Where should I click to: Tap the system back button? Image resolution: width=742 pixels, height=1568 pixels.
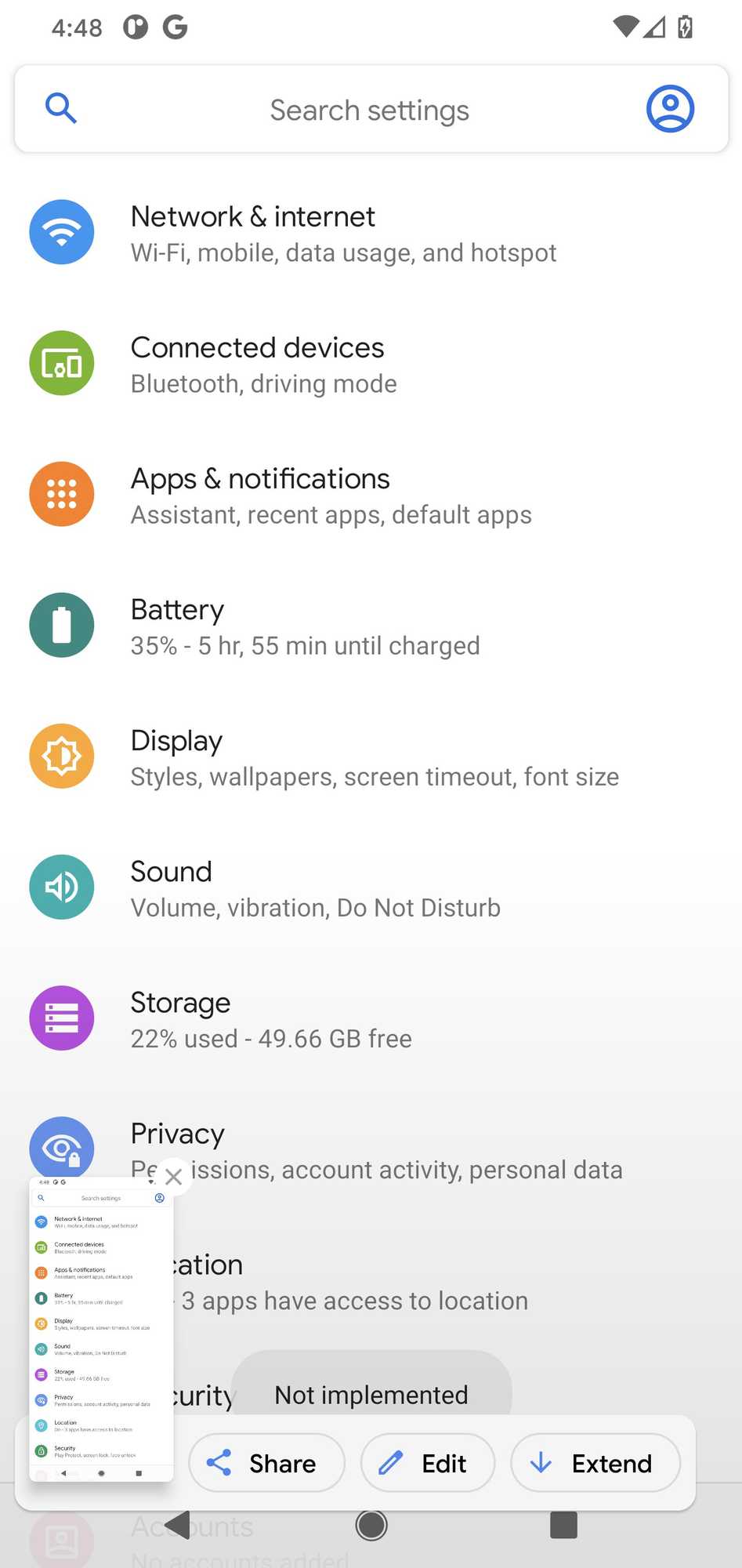178,1525
